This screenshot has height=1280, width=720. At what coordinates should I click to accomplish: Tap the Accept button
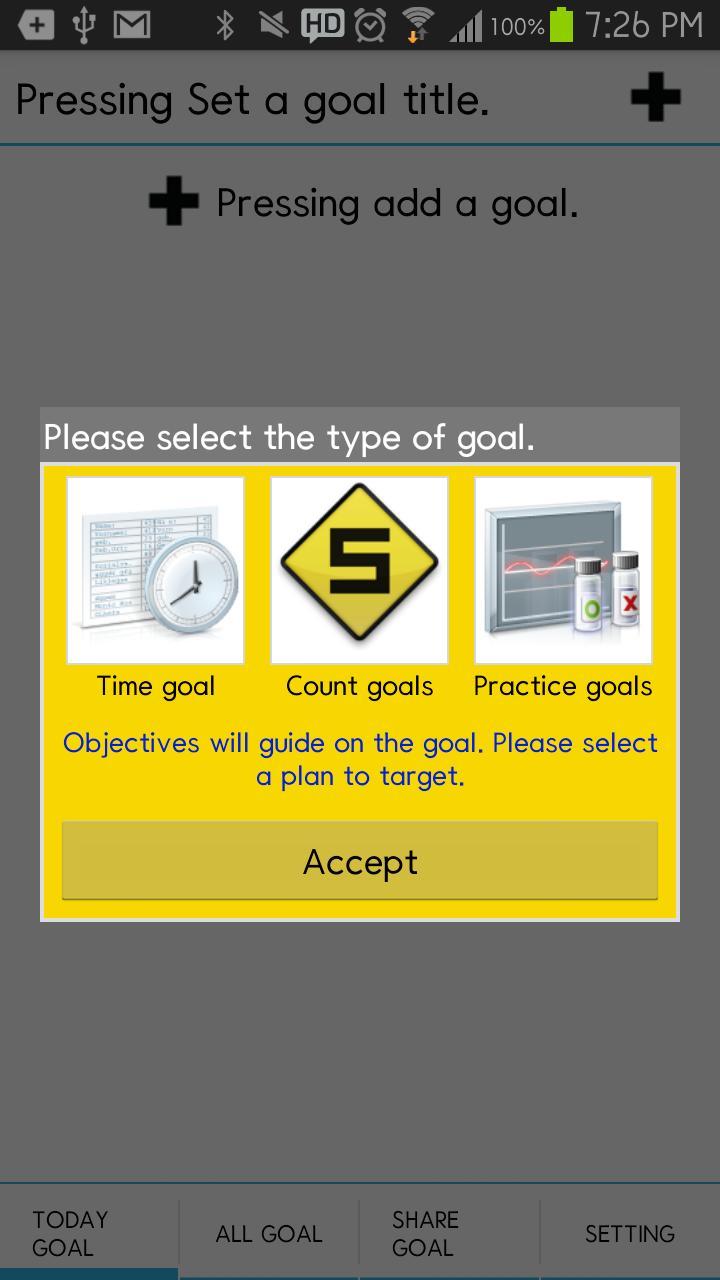[x=360, y=861]
